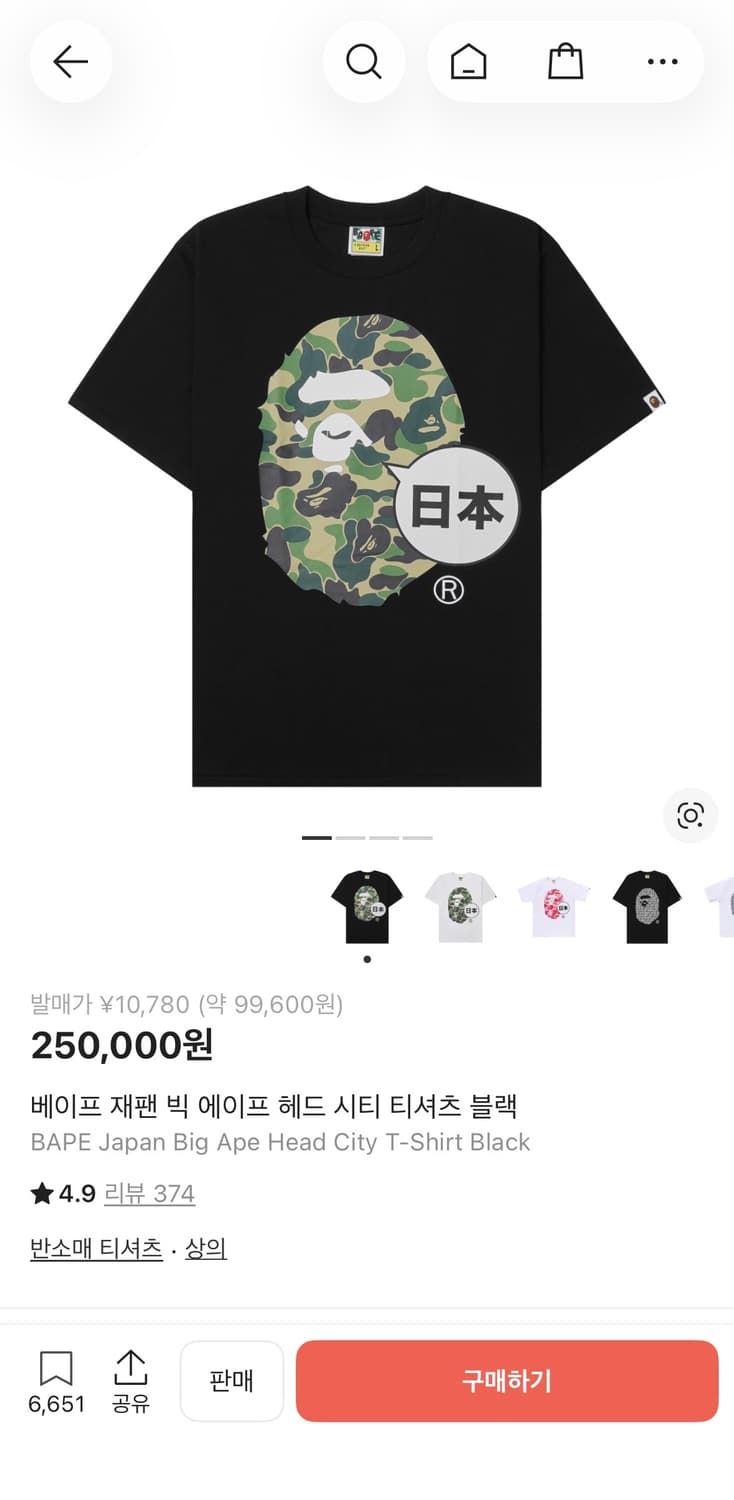Image resolution: width=734 pixels, height=1500 pixels.
Task: Open the 리뷰 374 reviews link
Action: point(149,1193)
